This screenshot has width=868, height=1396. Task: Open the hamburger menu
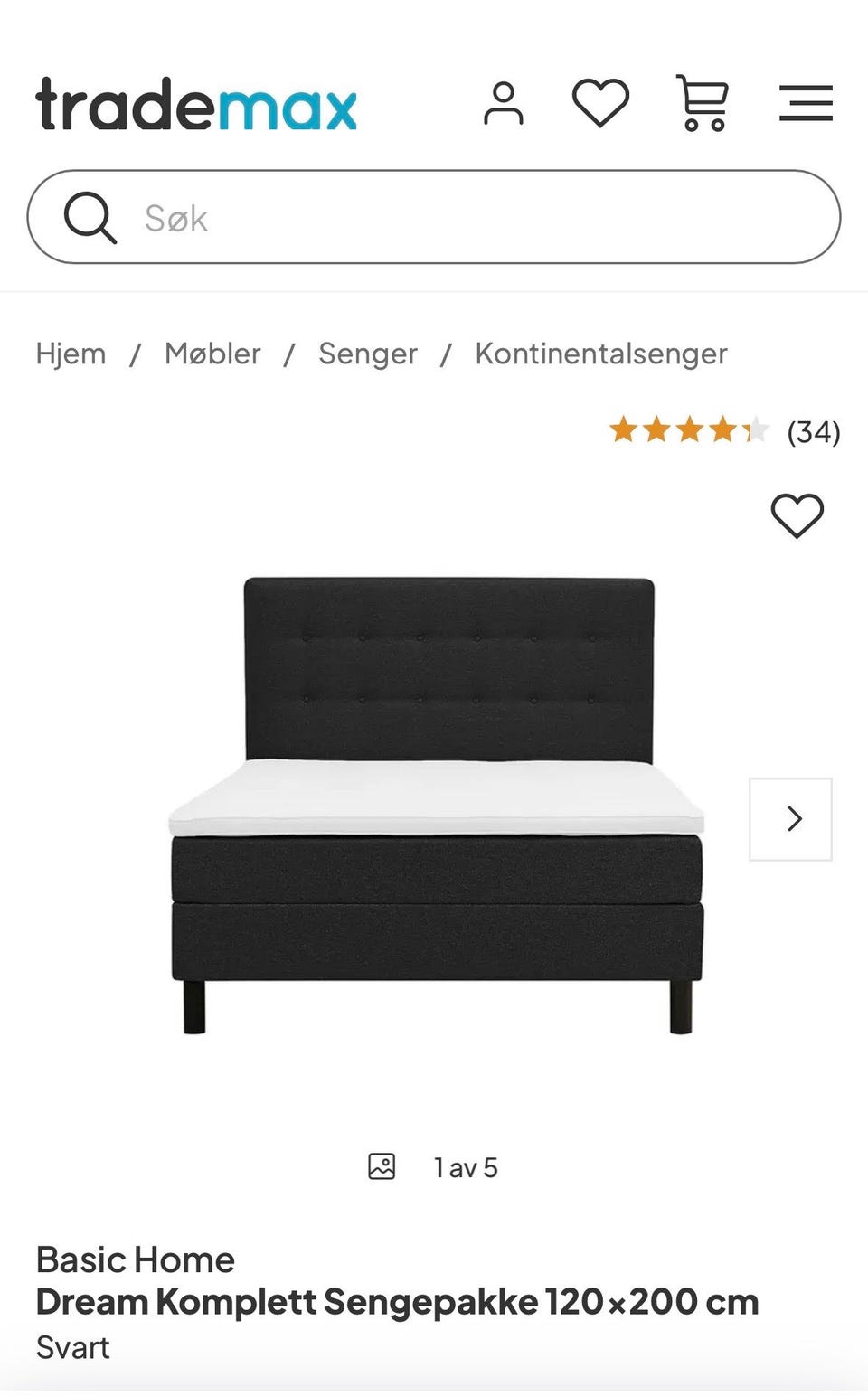pos(806,104)
